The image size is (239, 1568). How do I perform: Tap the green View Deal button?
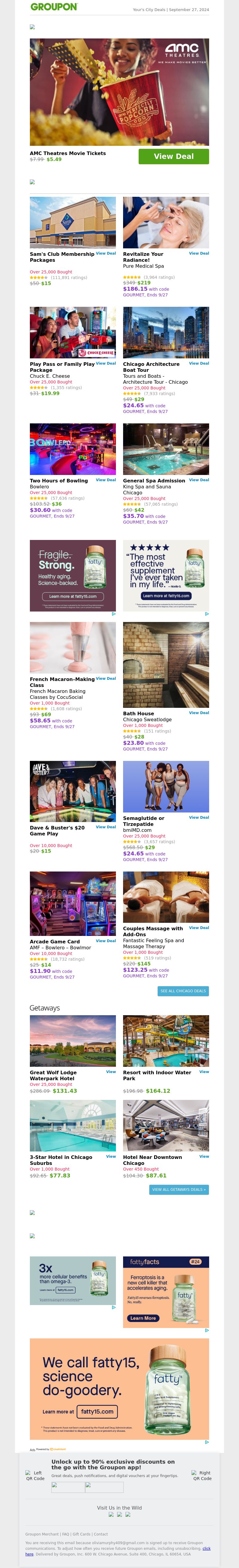pos(173,157)
